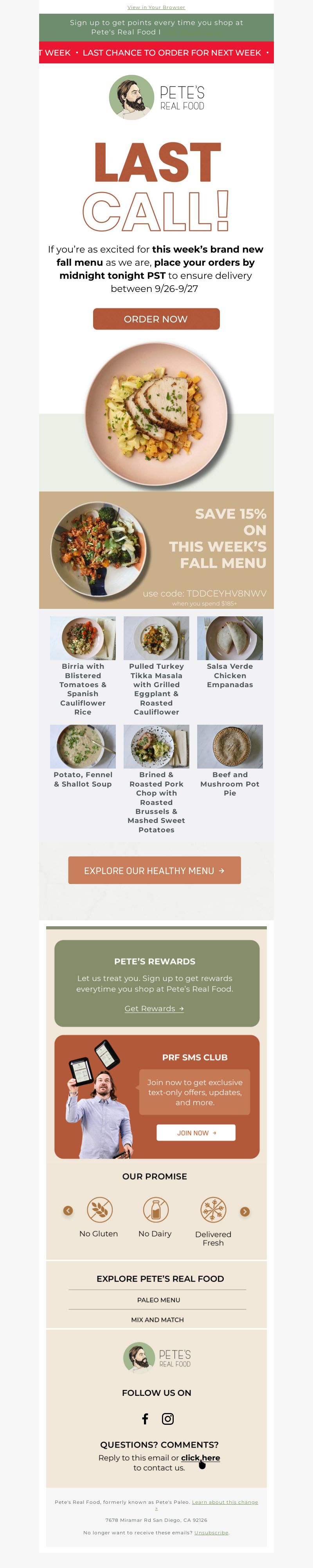The width and height of the screenshot is (313, 1568).
Task: Join the PRF SMS Club with JOIN NOW
Action: (196, 1133)
